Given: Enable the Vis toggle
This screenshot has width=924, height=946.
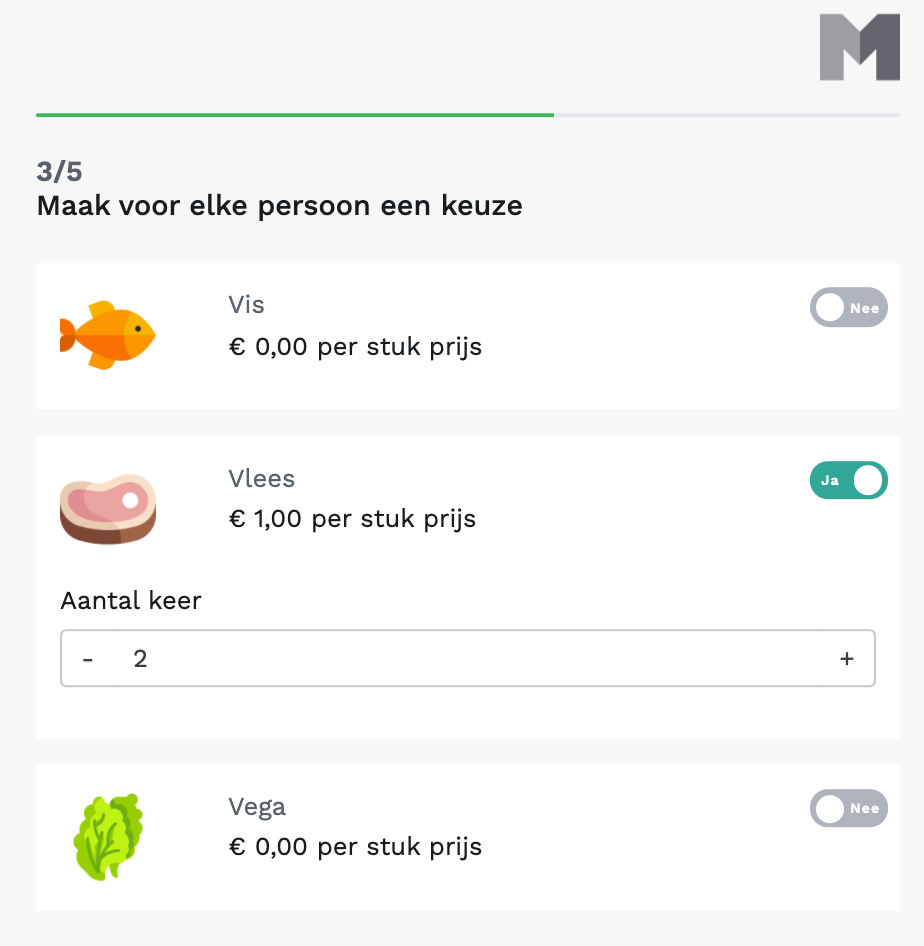Looking at the screenshot, I should pos(848,308).
